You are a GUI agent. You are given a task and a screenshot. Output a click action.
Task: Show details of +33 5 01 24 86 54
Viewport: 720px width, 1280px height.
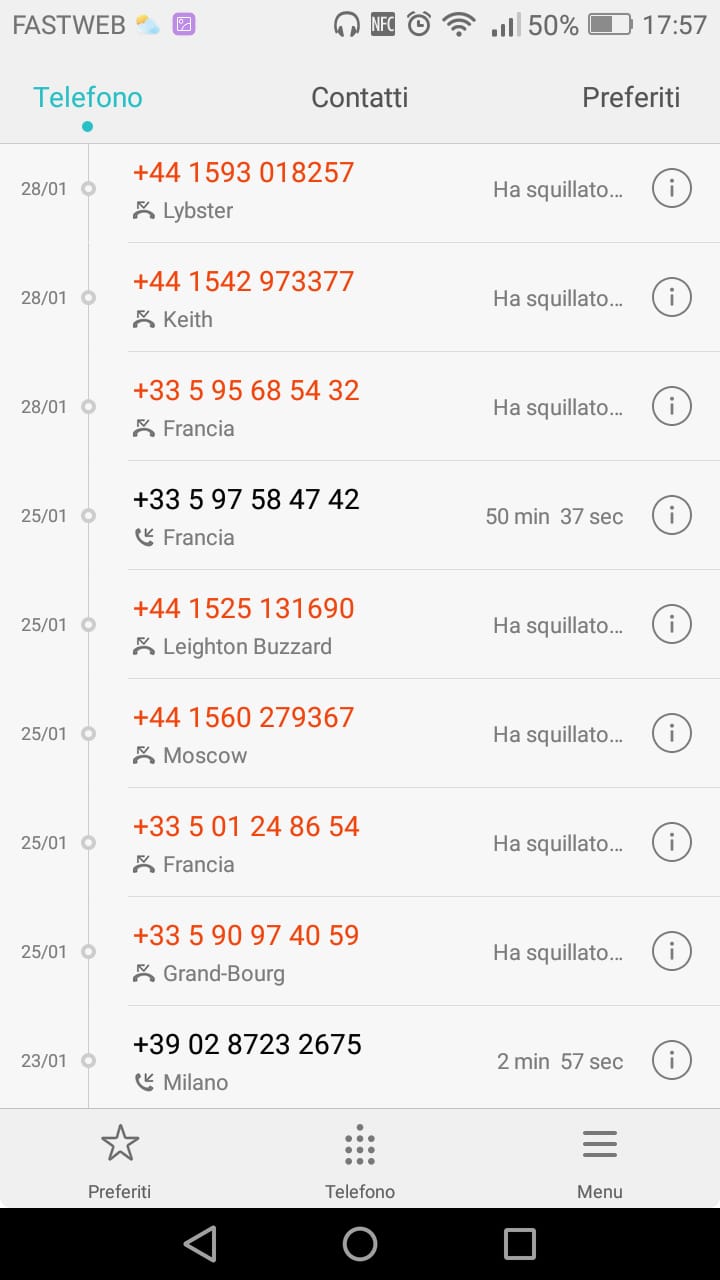tap(671, 842)
